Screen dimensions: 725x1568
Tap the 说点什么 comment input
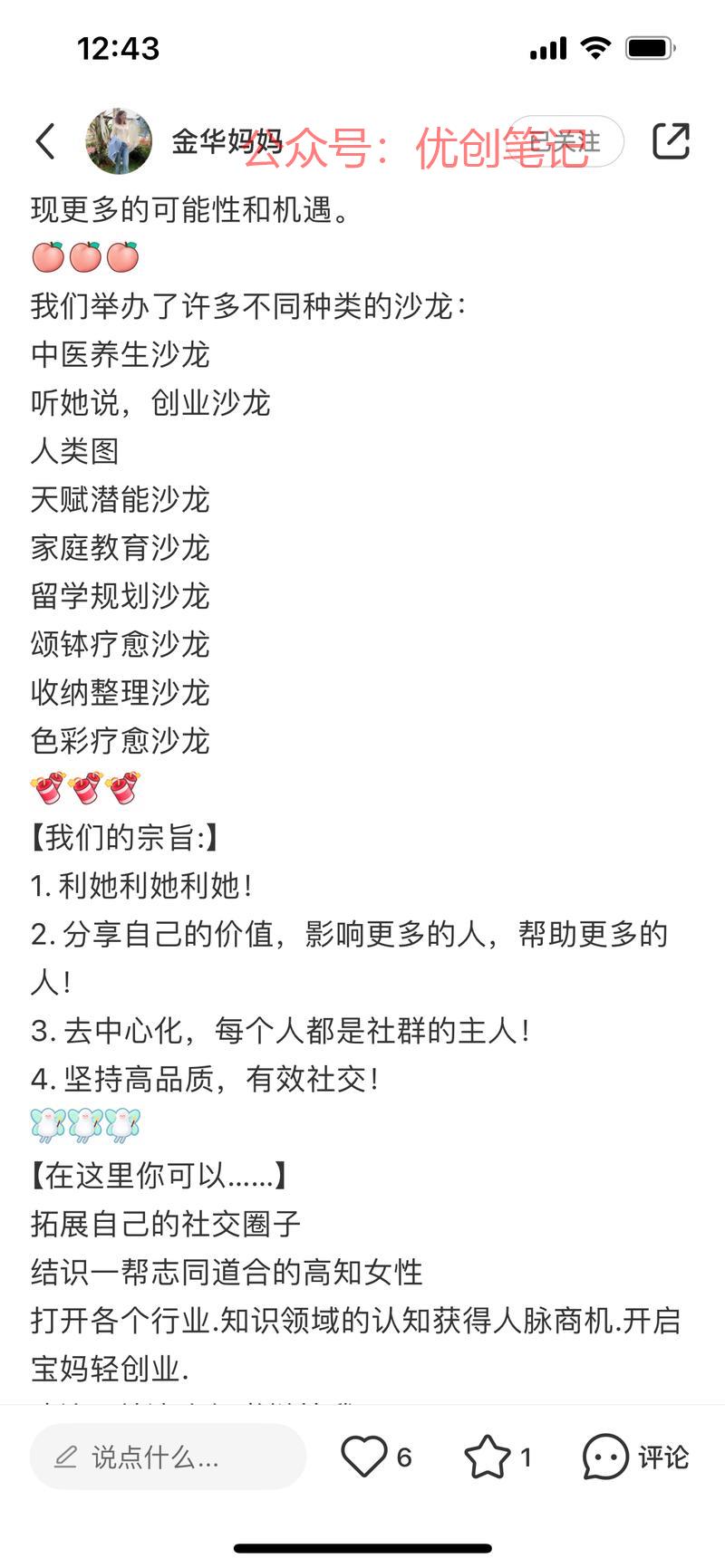(169, 1457)
